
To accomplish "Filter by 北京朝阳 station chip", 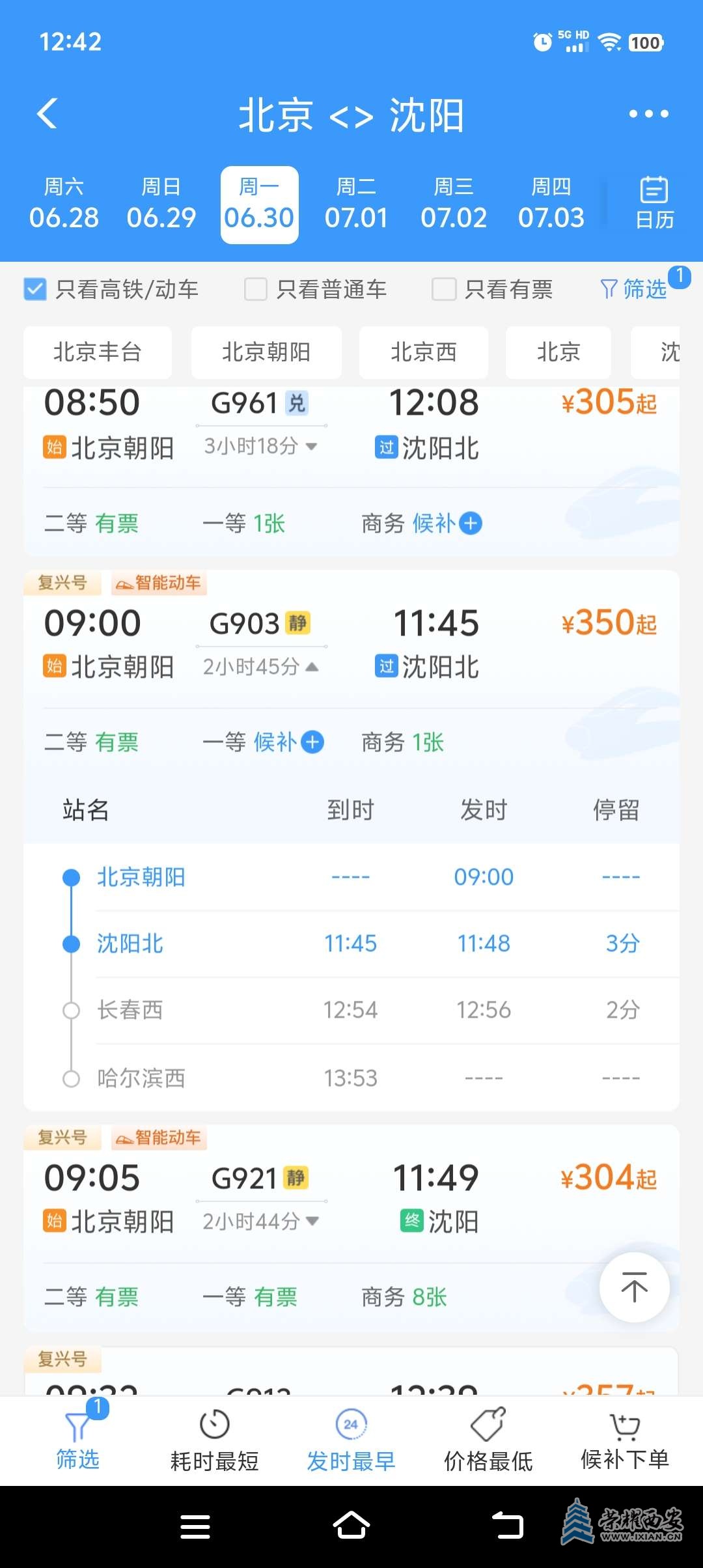I will tap(266, 352).
